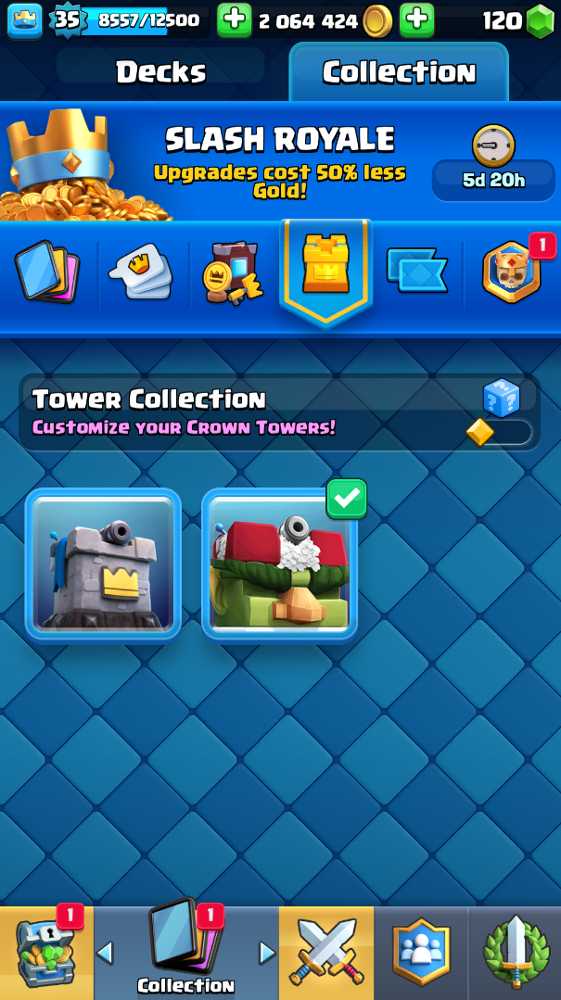Open the battle banner frames category
Screen dimensions: 561x1000
point(417,270)
